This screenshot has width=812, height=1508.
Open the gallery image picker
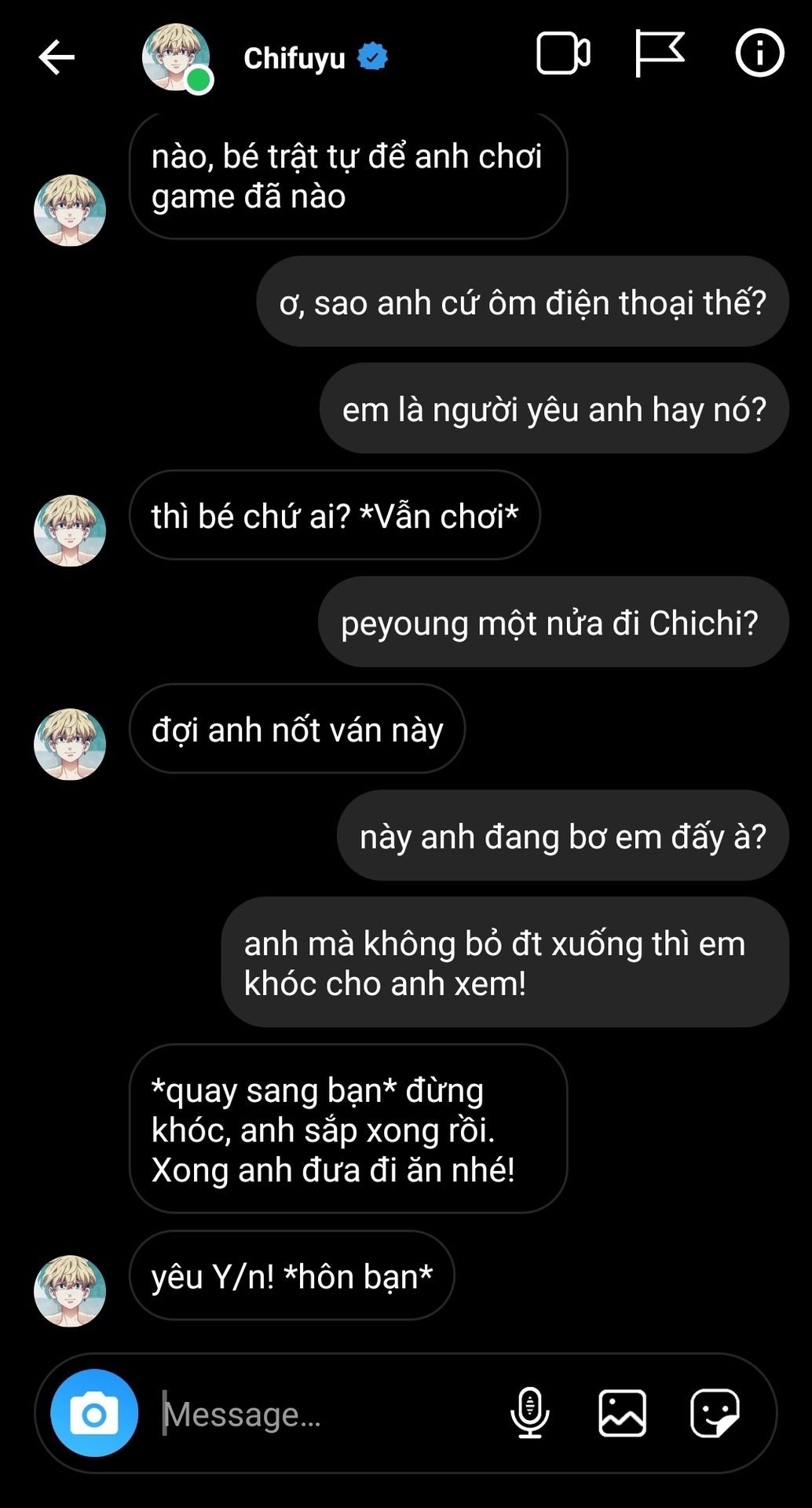tap(622, 1413)
